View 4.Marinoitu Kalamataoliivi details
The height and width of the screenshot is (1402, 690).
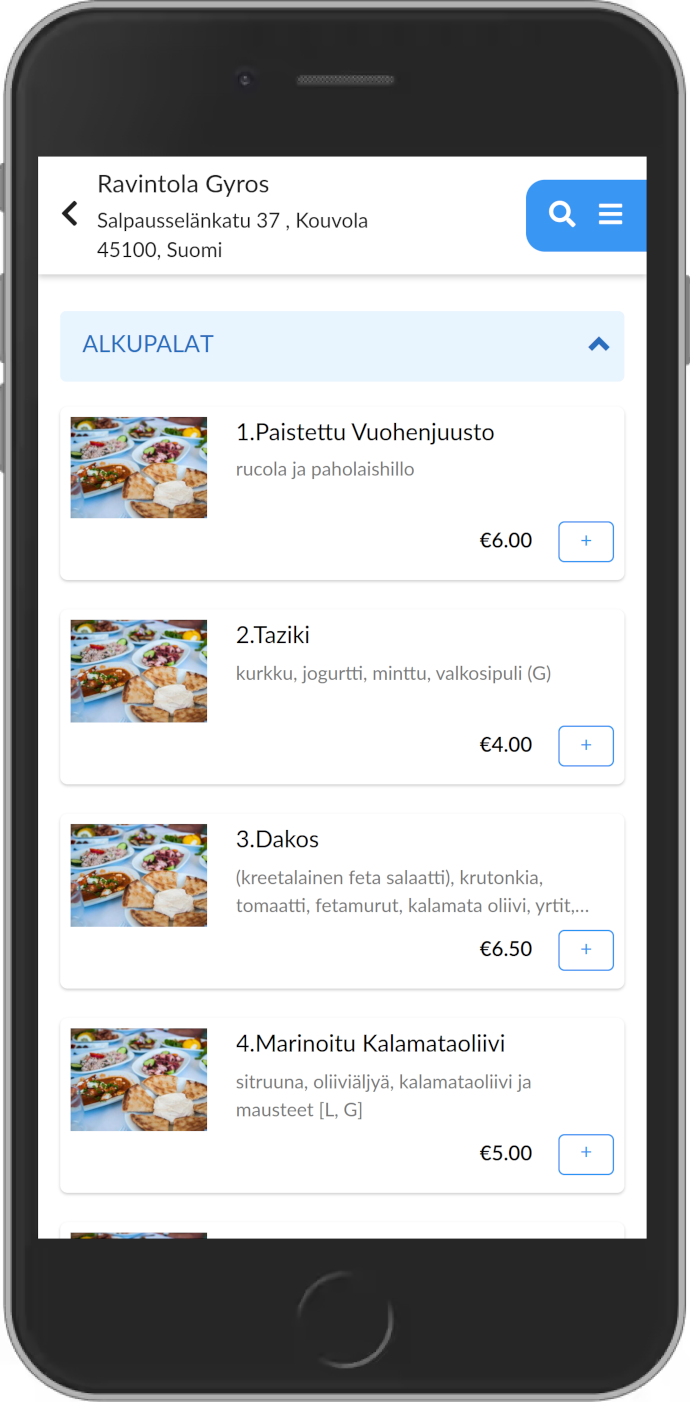coord(370,1044)
